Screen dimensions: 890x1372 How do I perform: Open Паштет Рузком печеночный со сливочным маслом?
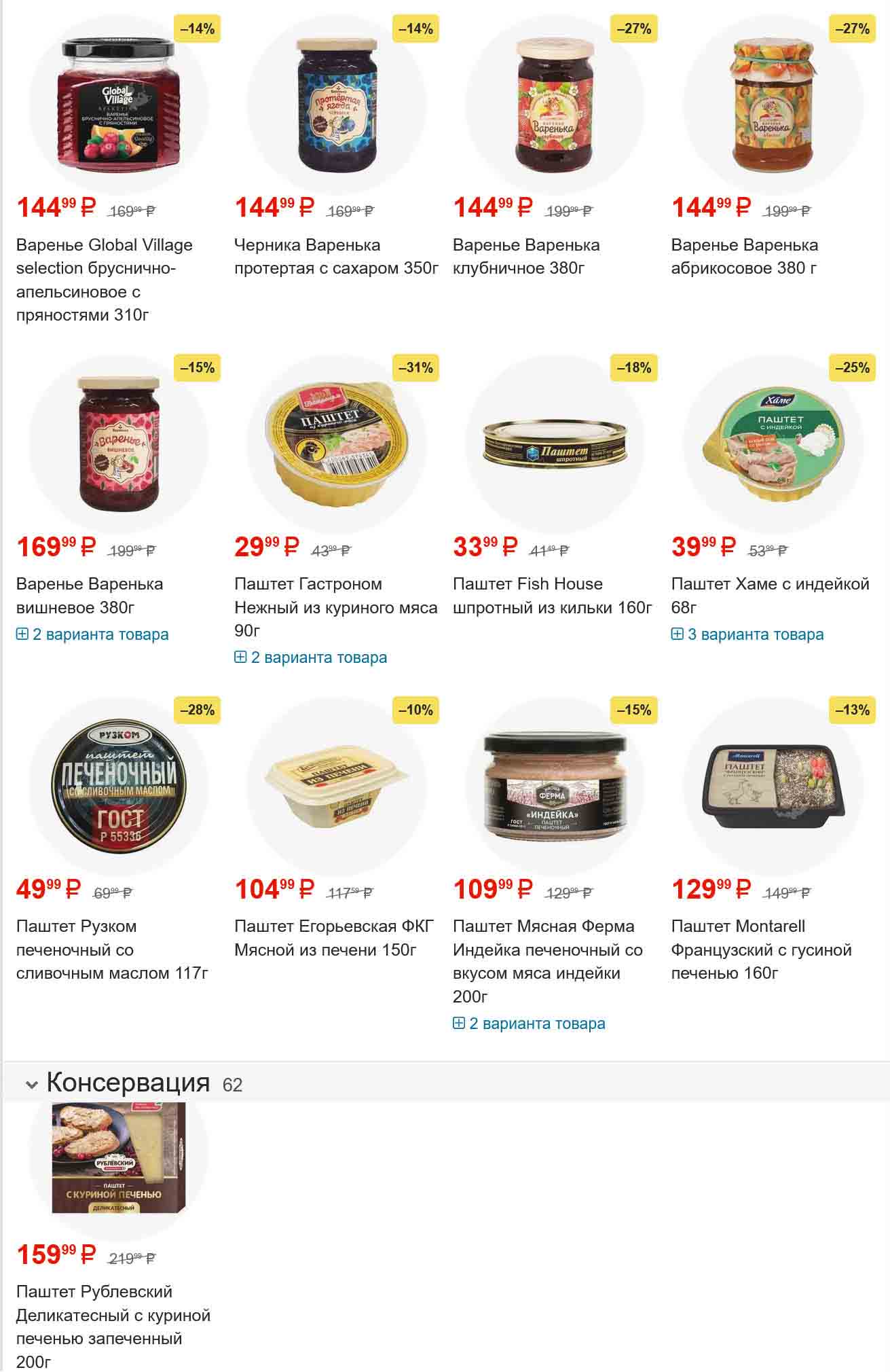coord(112,949)
